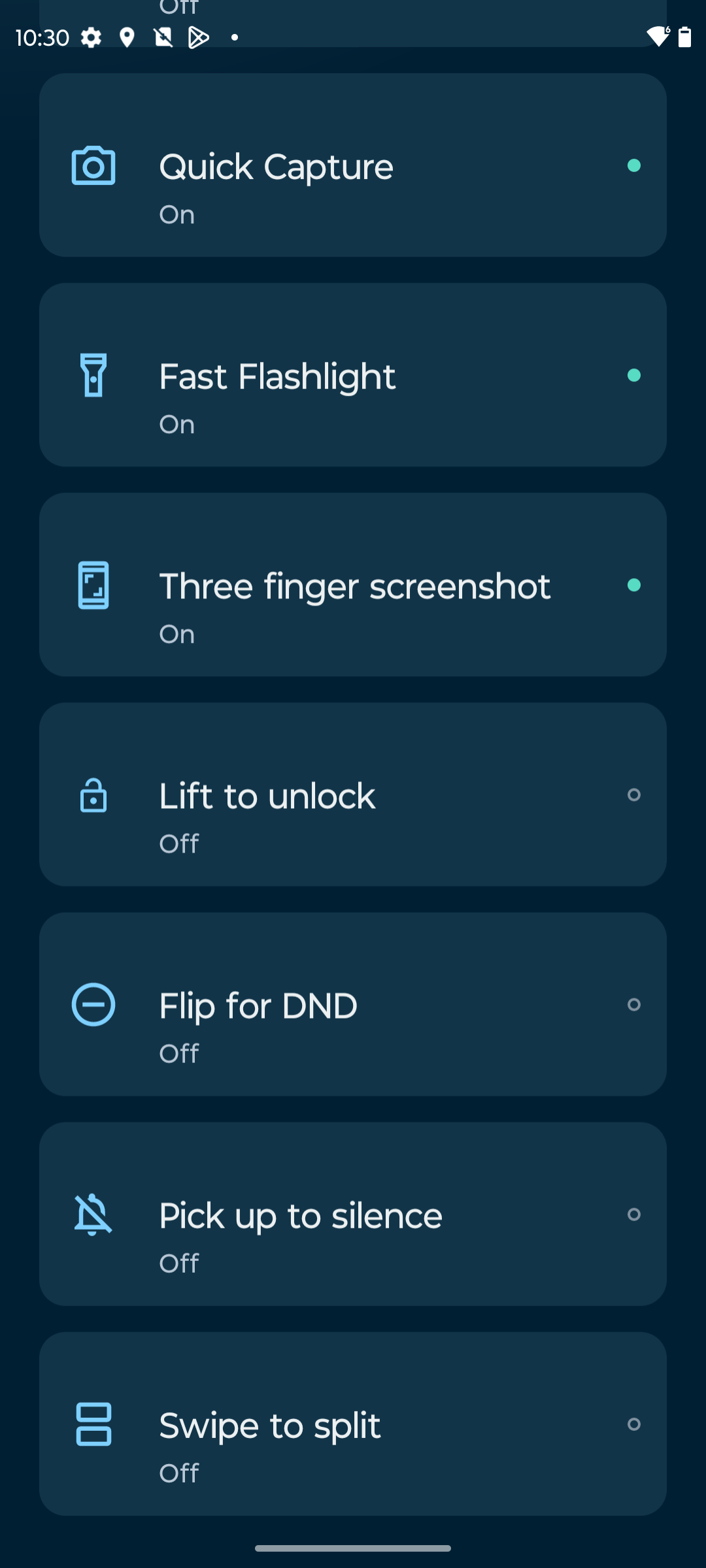
Task: Open Pick up to silence
Action: coord(353,1214)
